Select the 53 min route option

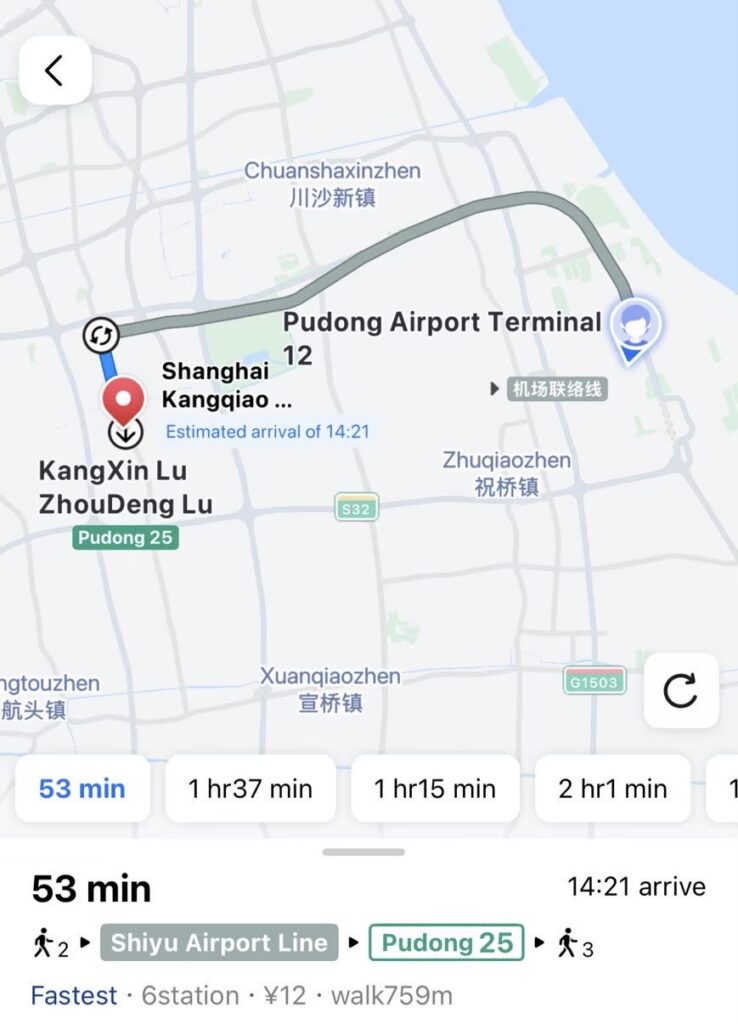82,789
